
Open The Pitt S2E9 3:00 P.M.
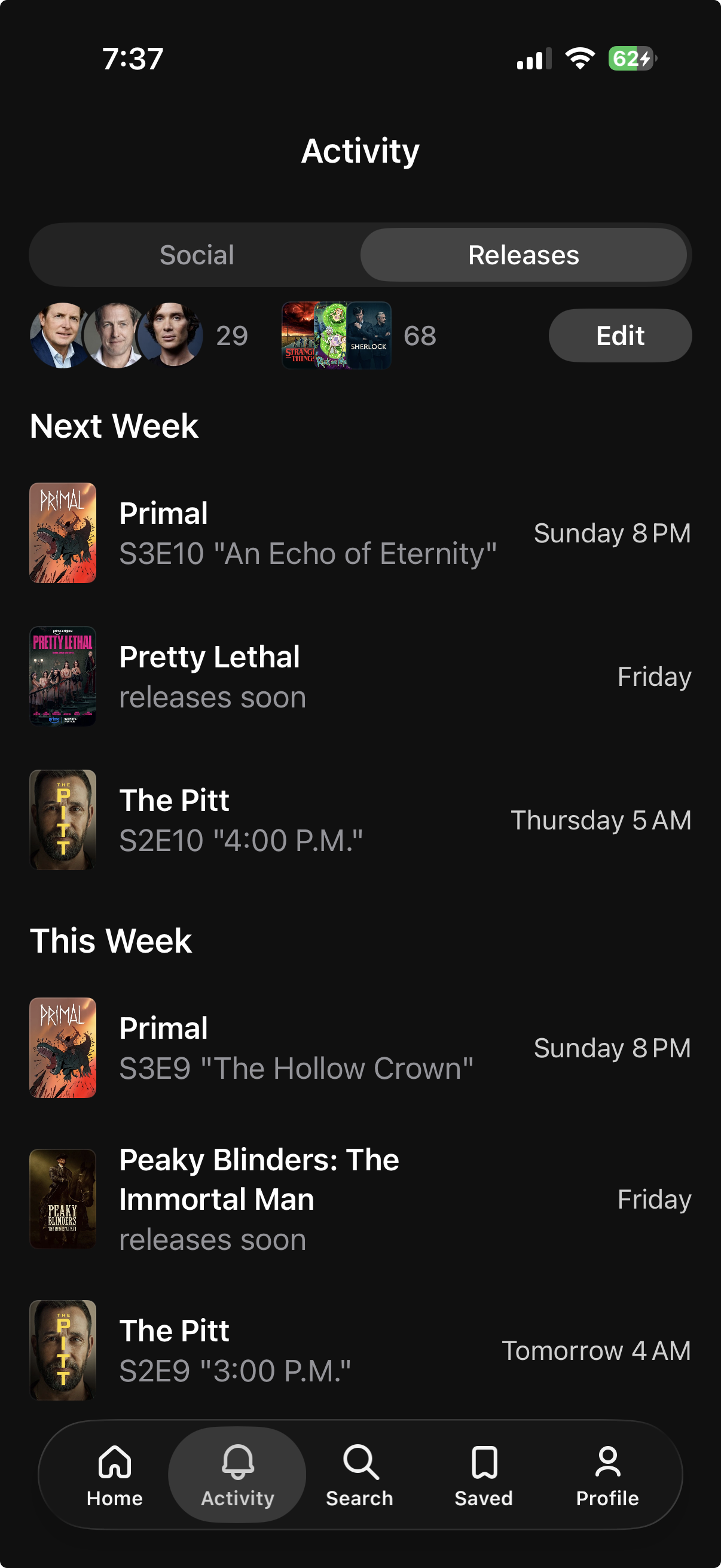tap(360, 1350)
